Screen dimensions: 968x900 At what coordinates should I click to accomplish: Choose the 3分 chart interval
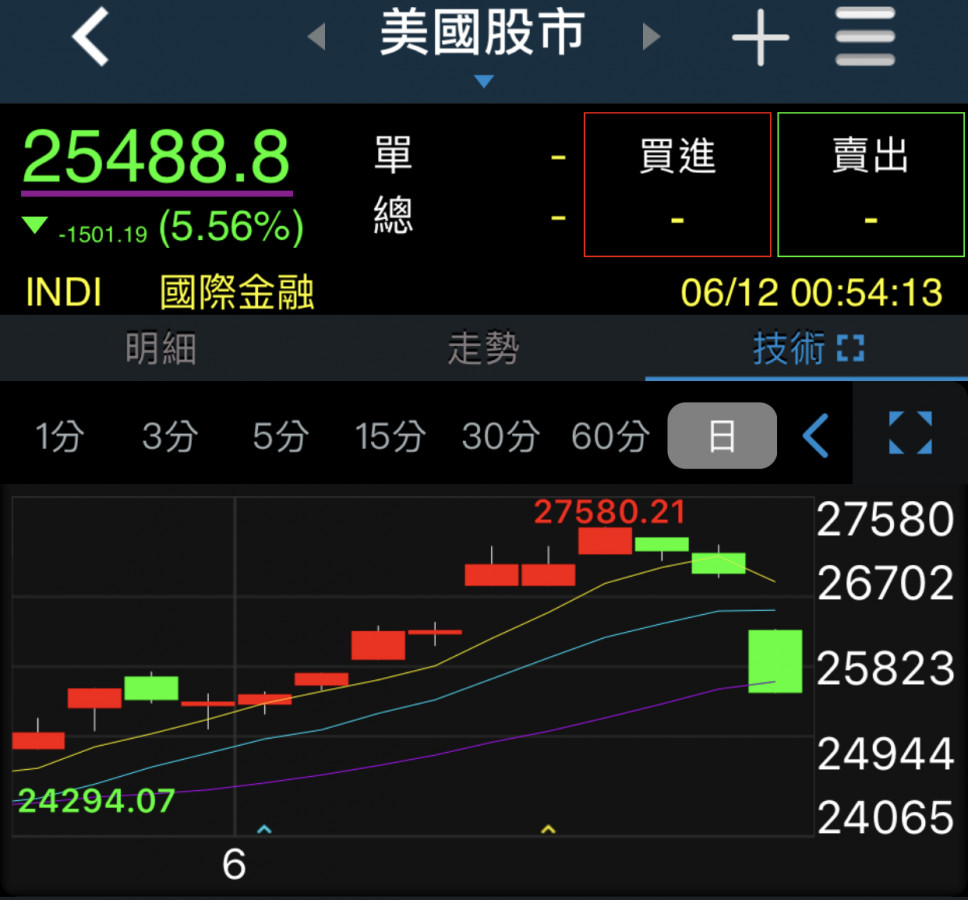click(169, 437)
